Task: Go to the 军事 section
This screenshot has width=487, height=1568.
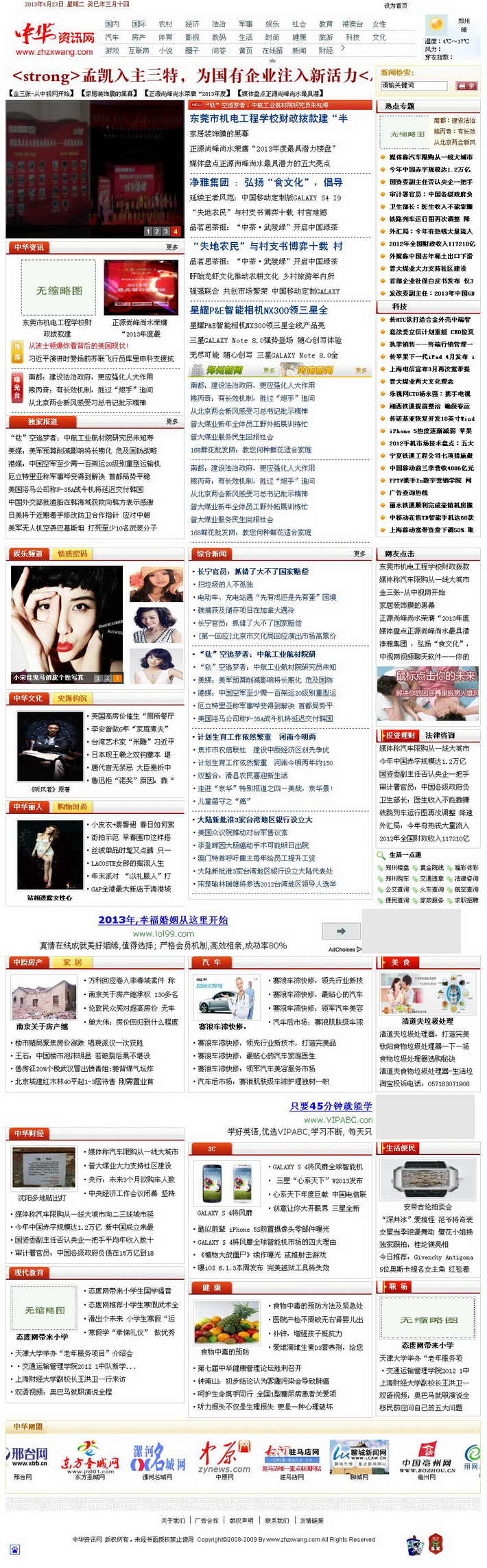Action: 245,23
